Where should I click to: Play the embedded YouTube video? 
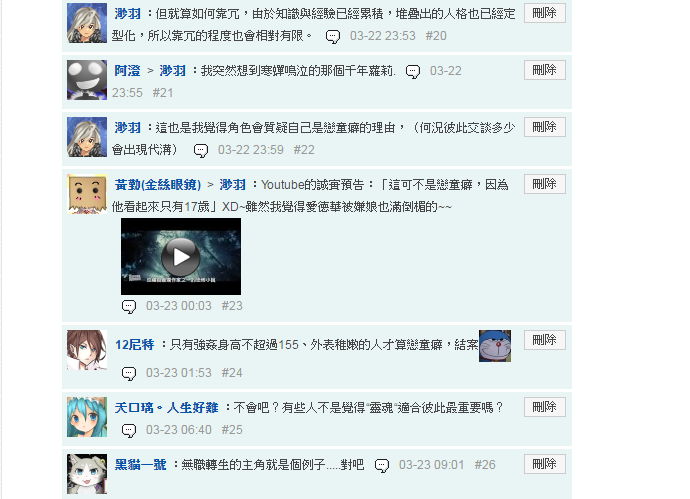tap(180, 257)
